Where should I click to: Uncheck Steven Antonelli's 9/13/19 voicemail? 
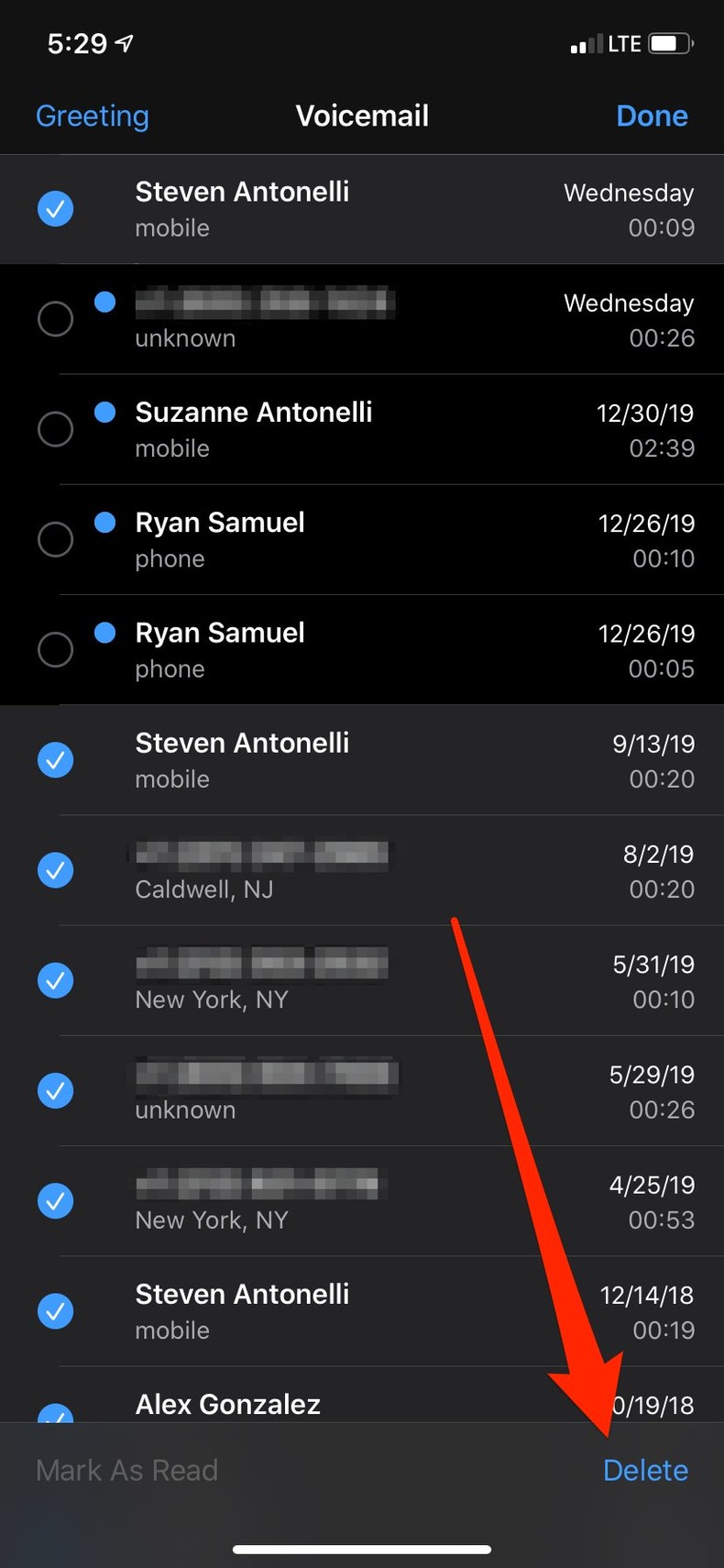pos(56,760)
